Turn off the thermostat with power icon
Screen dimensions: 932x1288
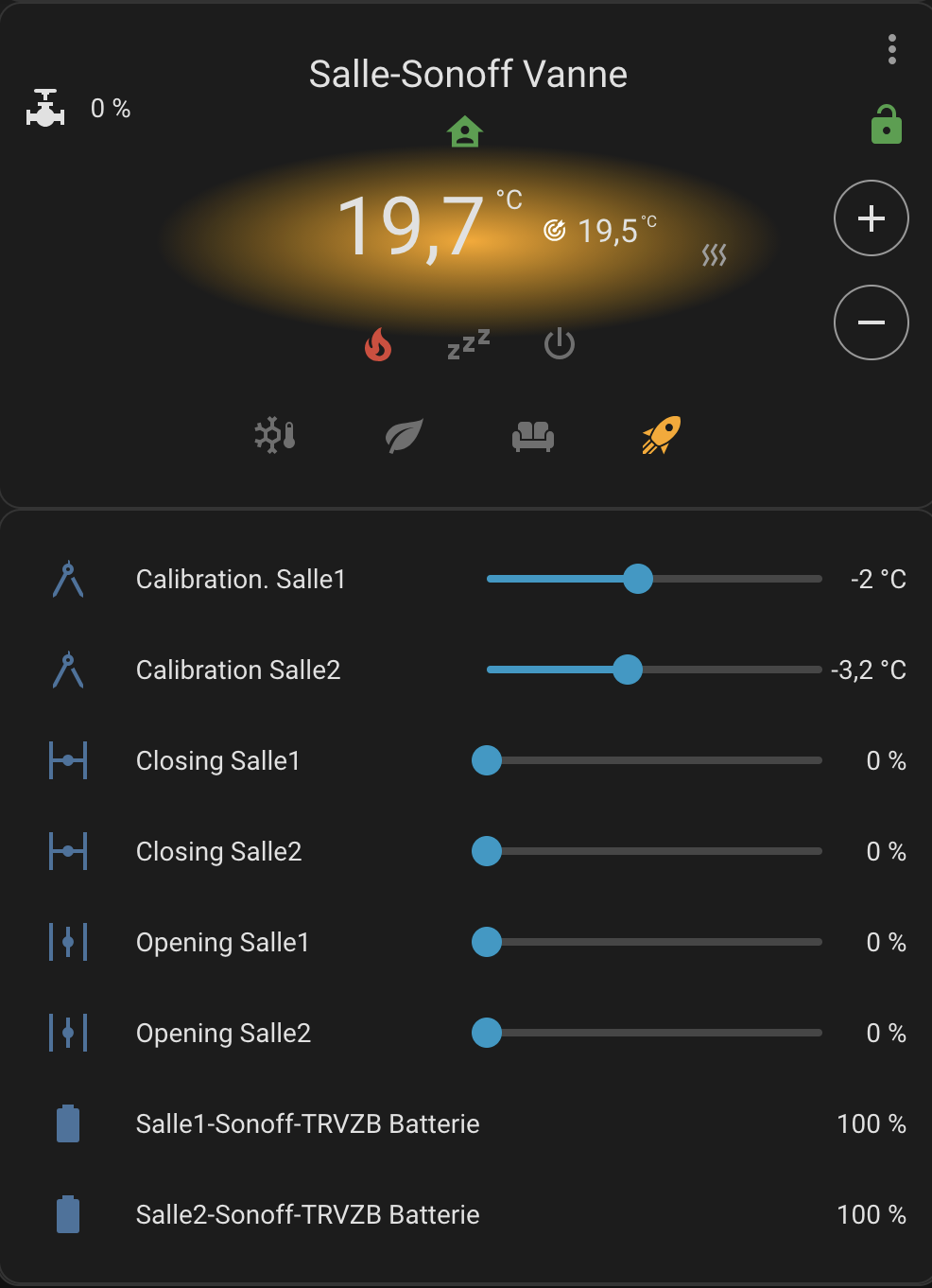pos(559,344)
